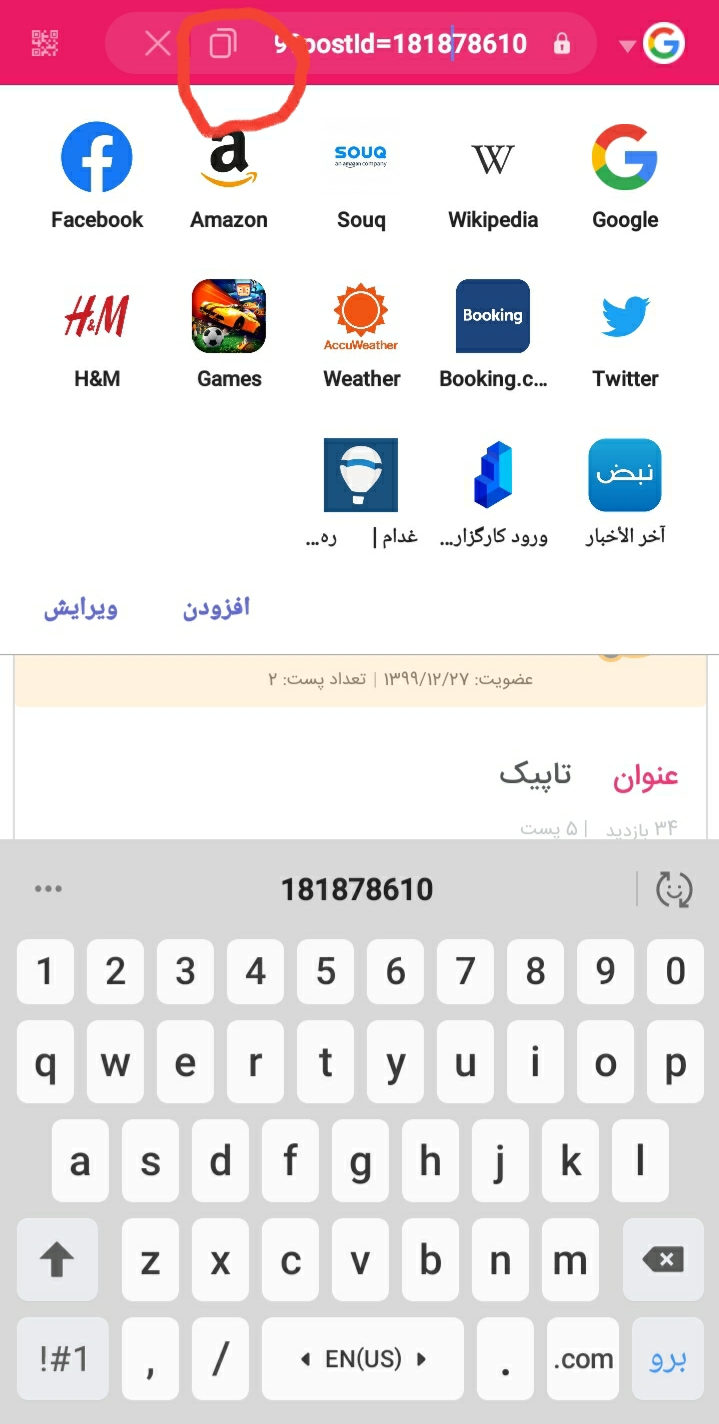
Task: Open the Google search engine dropdown
Action: (652, 44)
